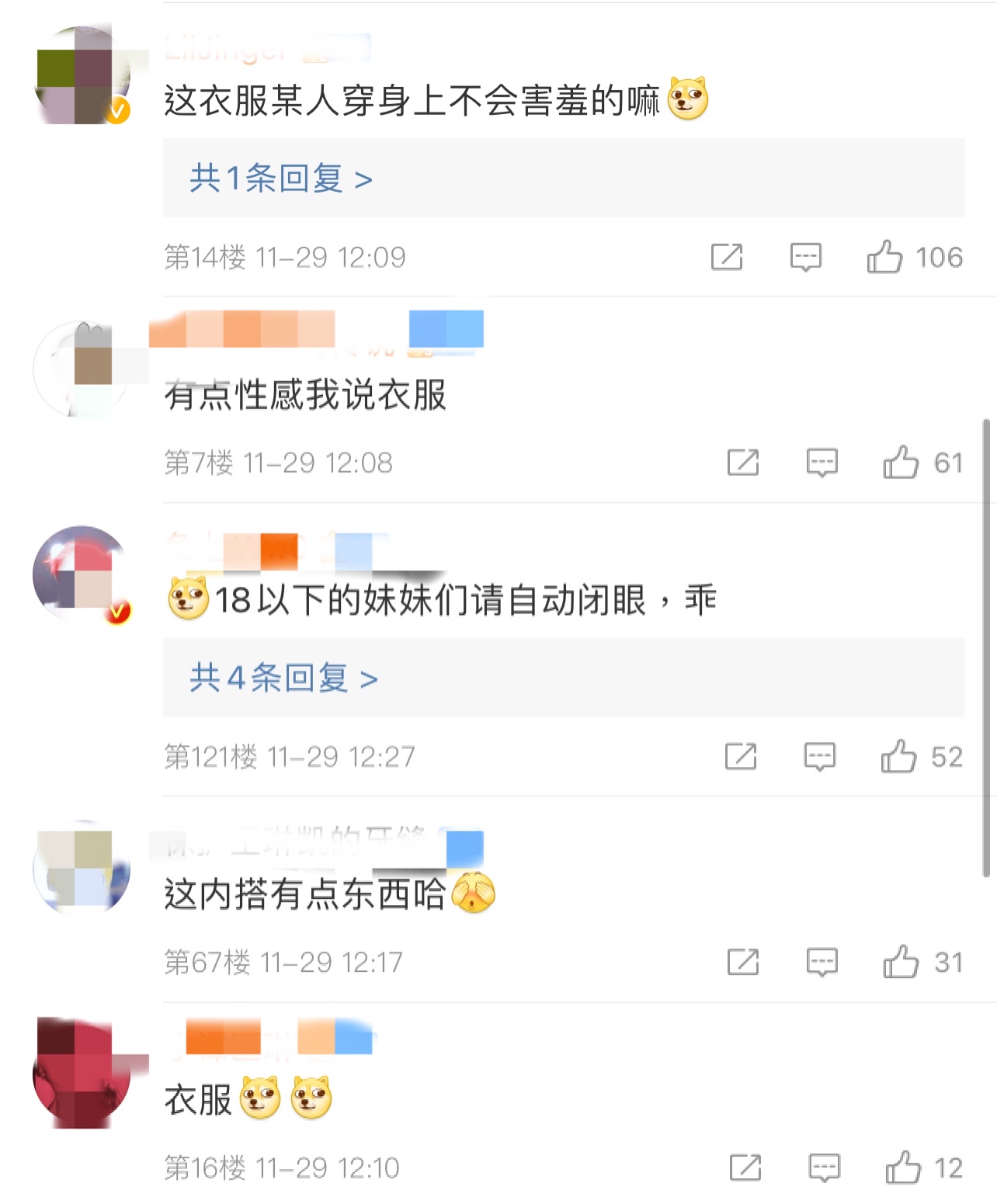The image size is (997, 1204).
Task: Open avatar of the 第16楼 commenter
Action: [x=82, y=1074]
